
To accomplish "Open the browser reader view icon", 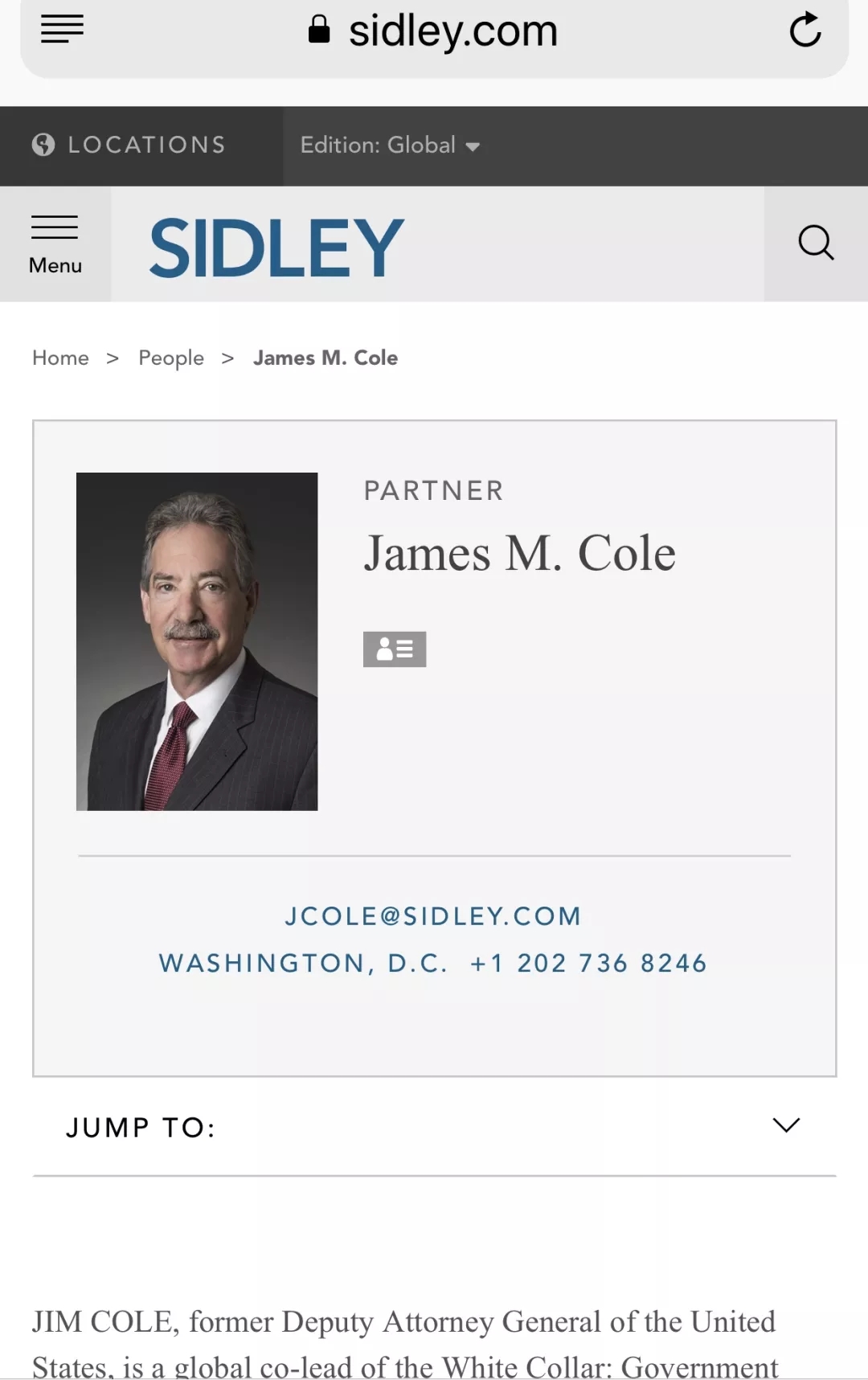I will [62, 30].
